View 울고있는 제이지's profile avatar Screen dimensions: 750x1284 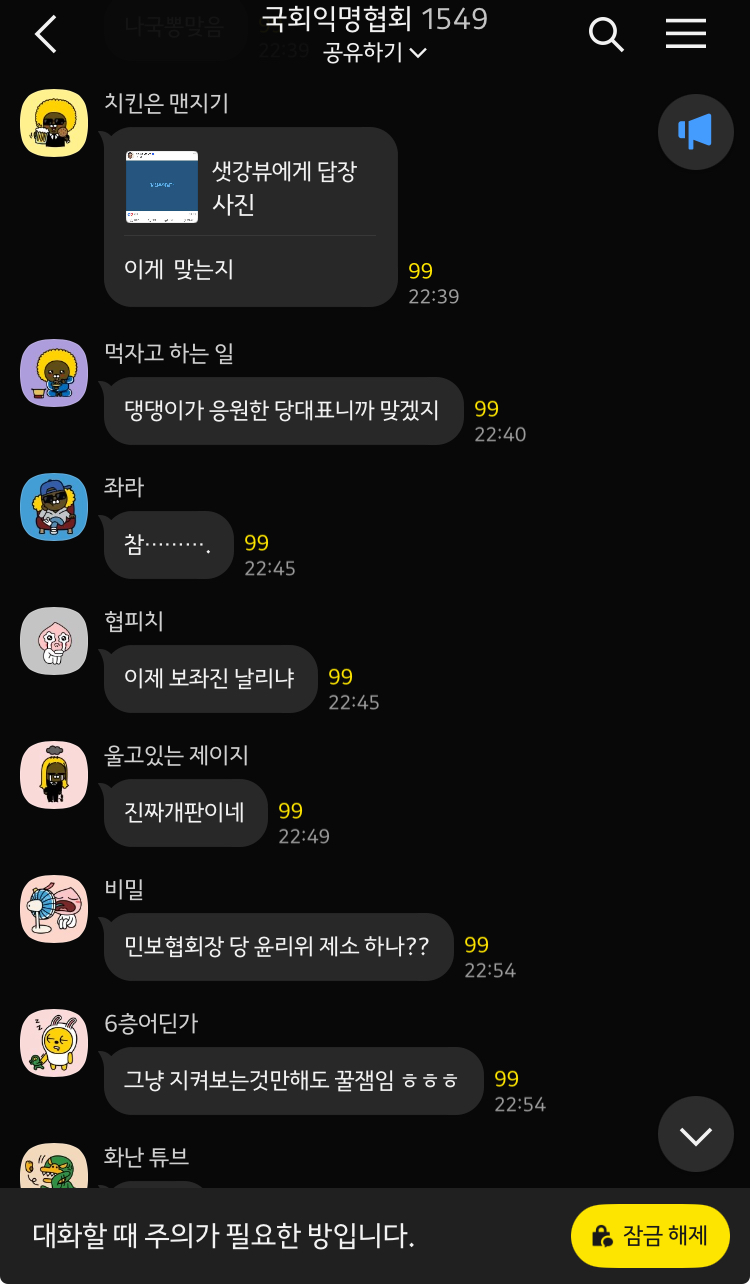click(x=54, y=775)
